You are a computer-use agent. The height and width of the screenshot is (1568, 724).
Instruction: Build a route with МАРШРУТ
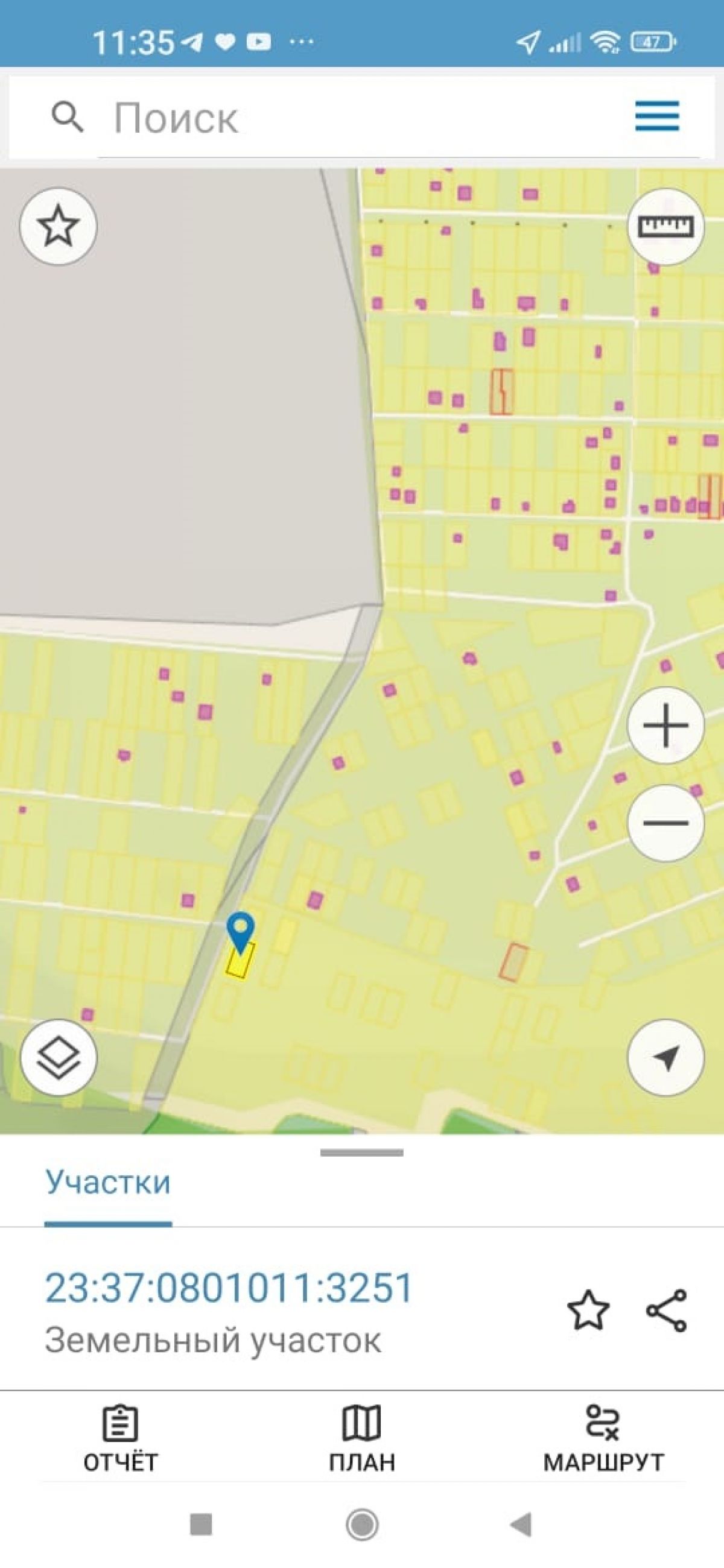click(603, 1439)
